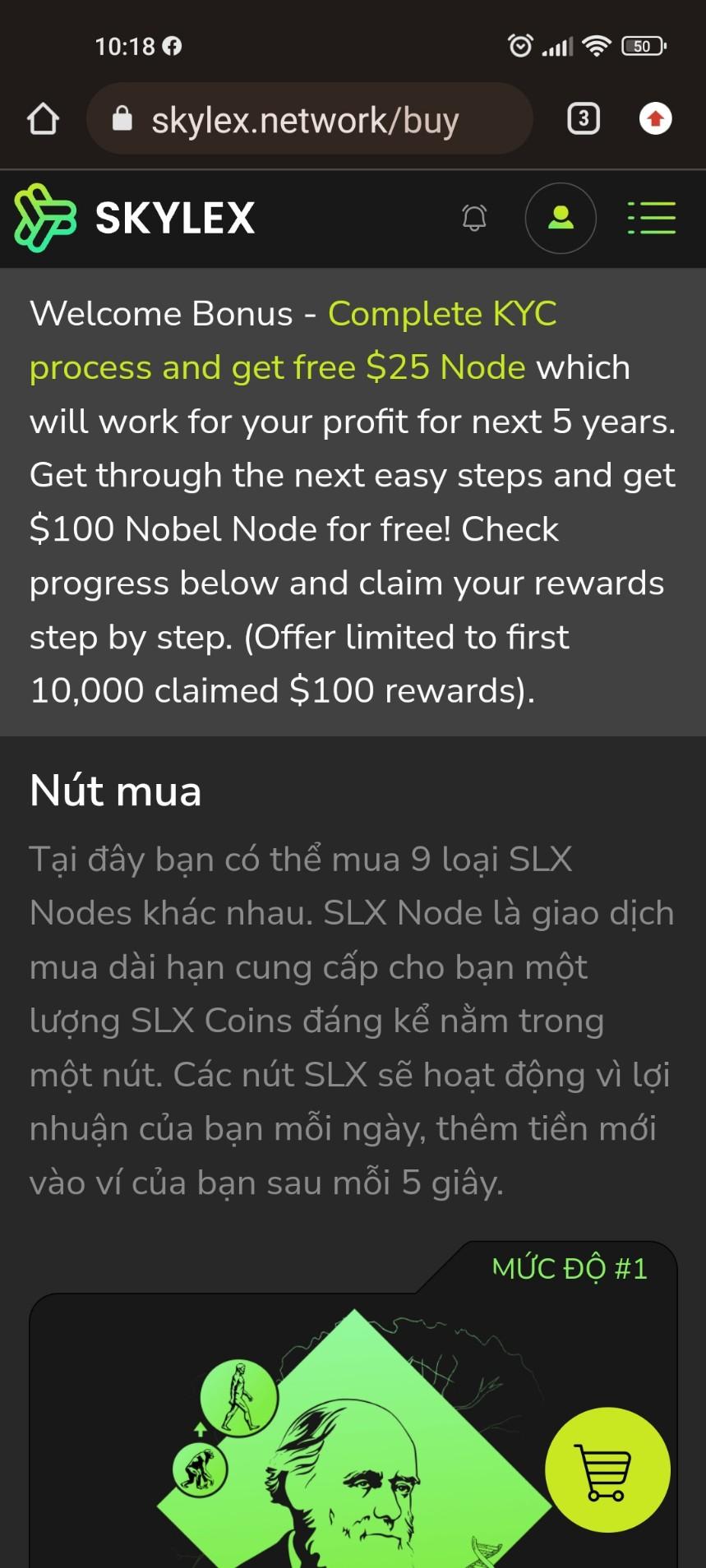Image resolution: width=706 pixels, height=1568 pixels.
Task: Open the Mức độ #1 node card
Action: click(329, 1430)
